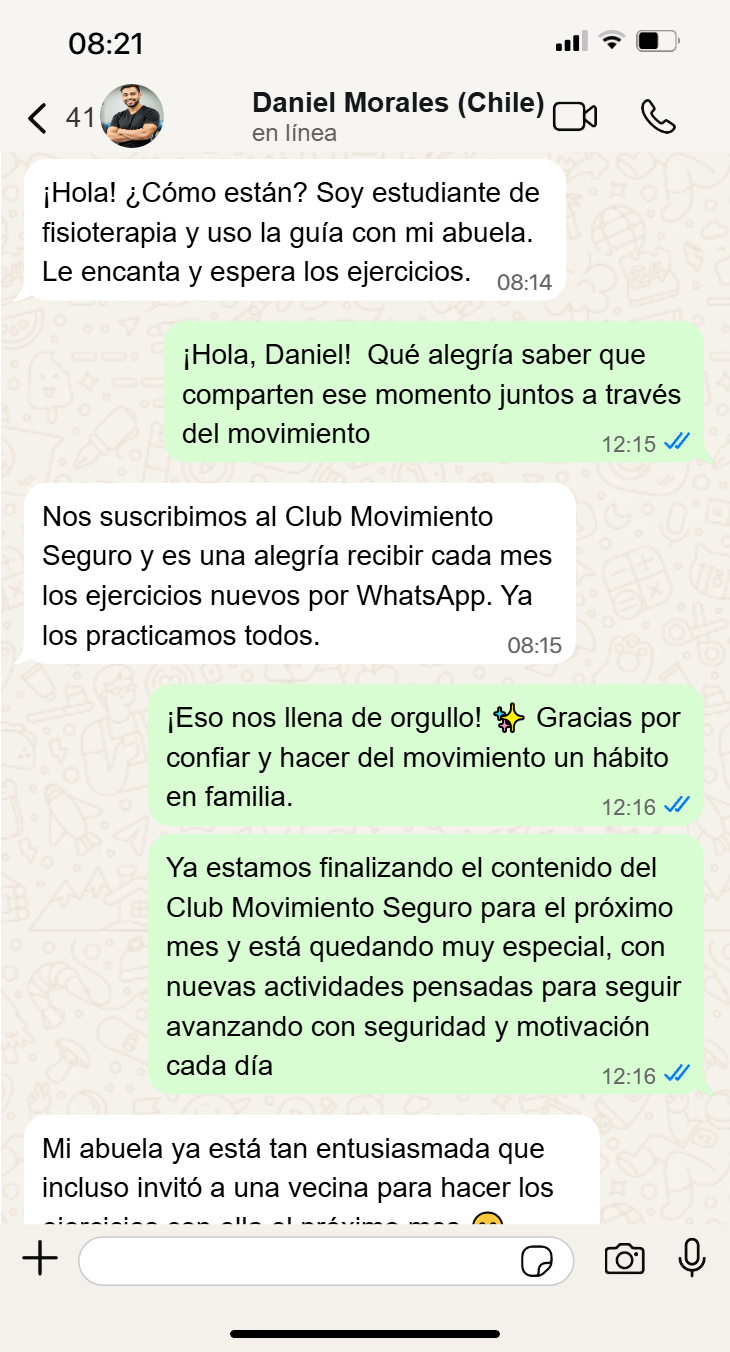The width and height of the screenshot is (730, 1352).
Task: Start a video call with Daniel
Action: [x=575, y=117]
